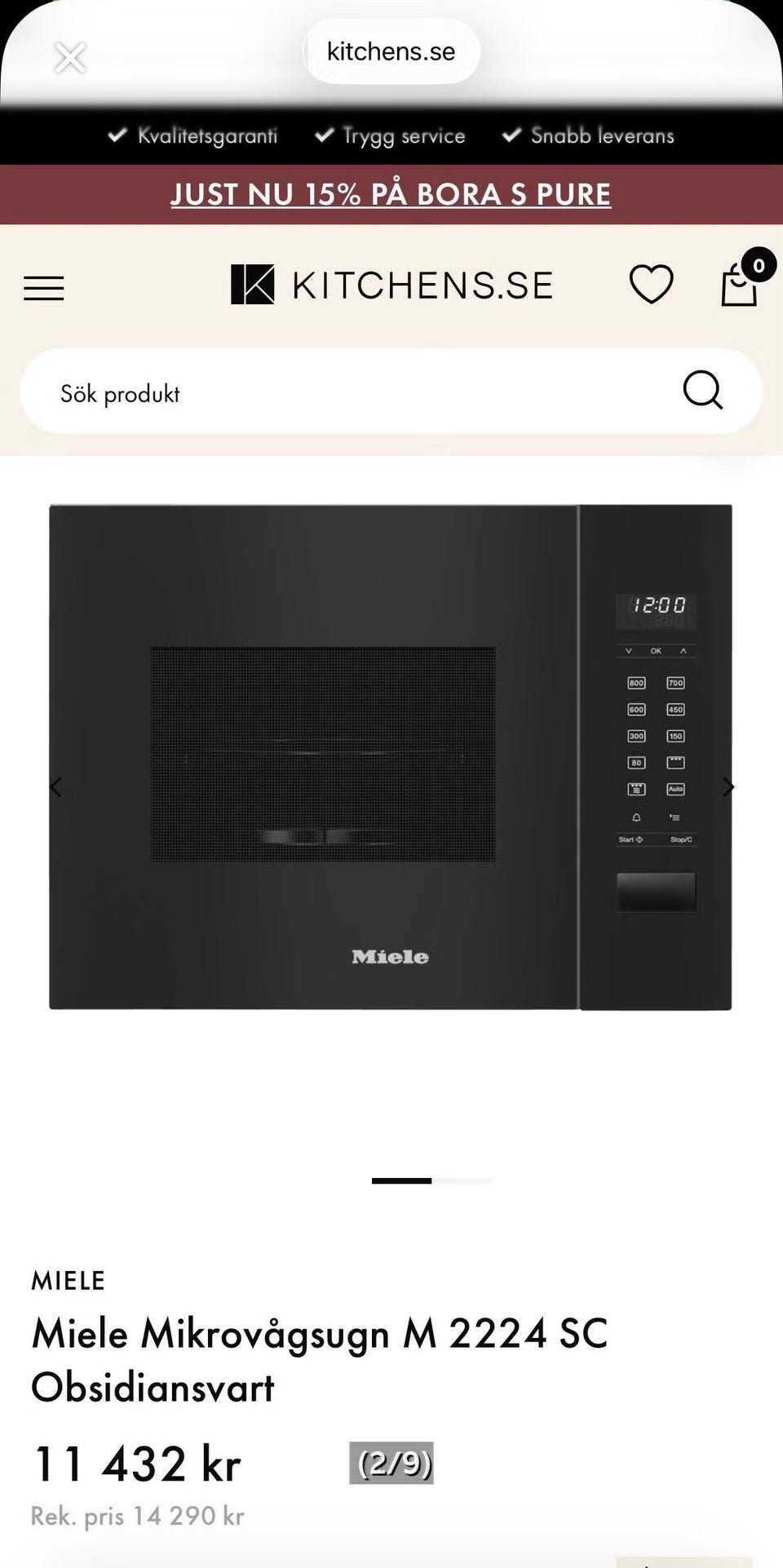Image resolution: width=783 pixels, height=1568 pixels.
Task: Open the hamburger menu
Action: [x=44, y=288]
